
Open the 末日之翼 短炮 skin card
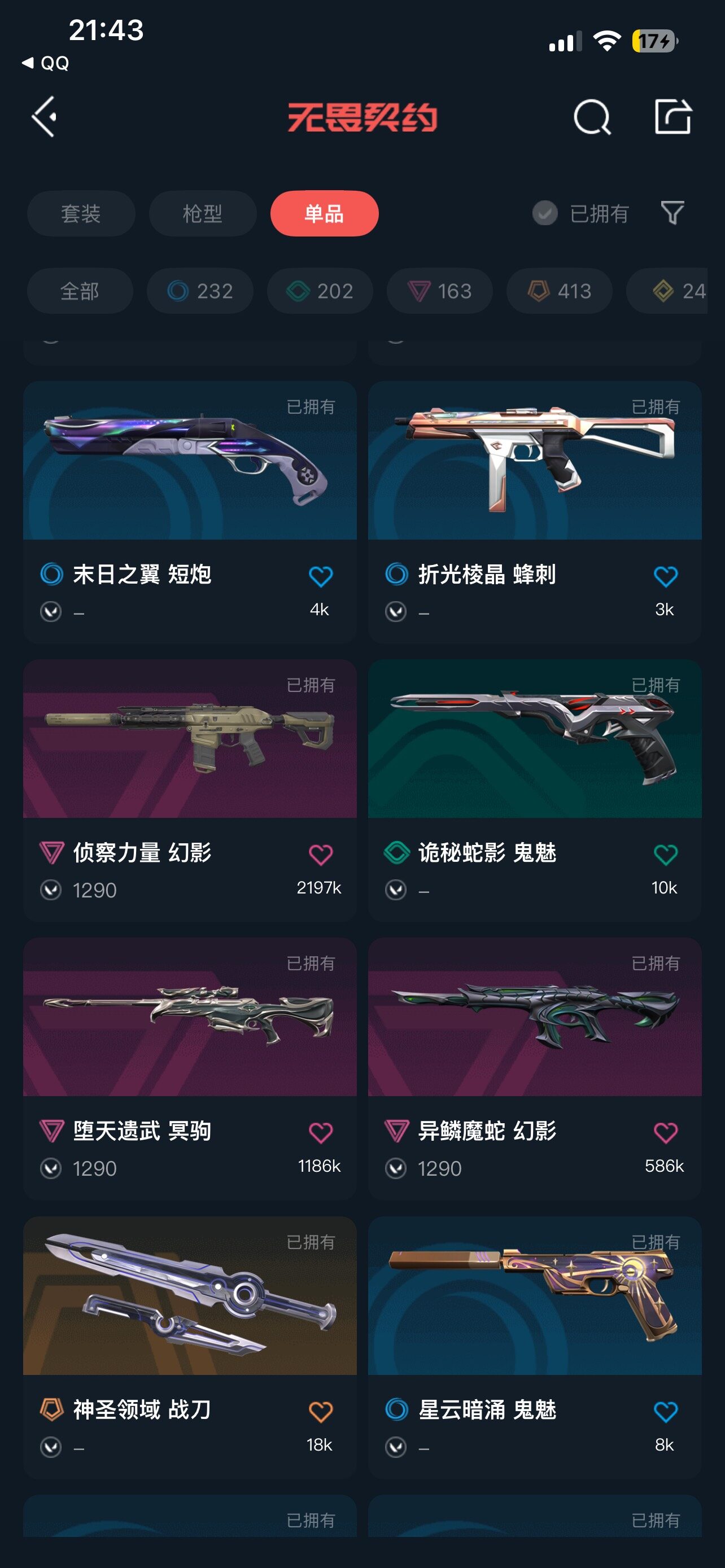190,512
